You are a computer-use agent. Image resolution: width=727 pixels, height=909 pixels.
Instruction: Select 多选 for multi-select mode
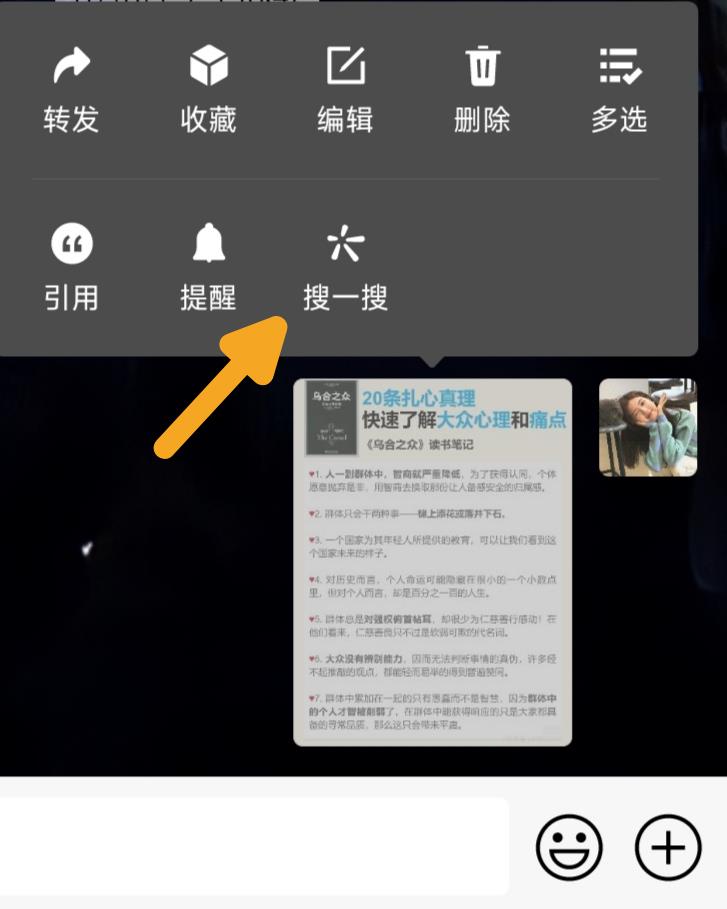[619, 90]
